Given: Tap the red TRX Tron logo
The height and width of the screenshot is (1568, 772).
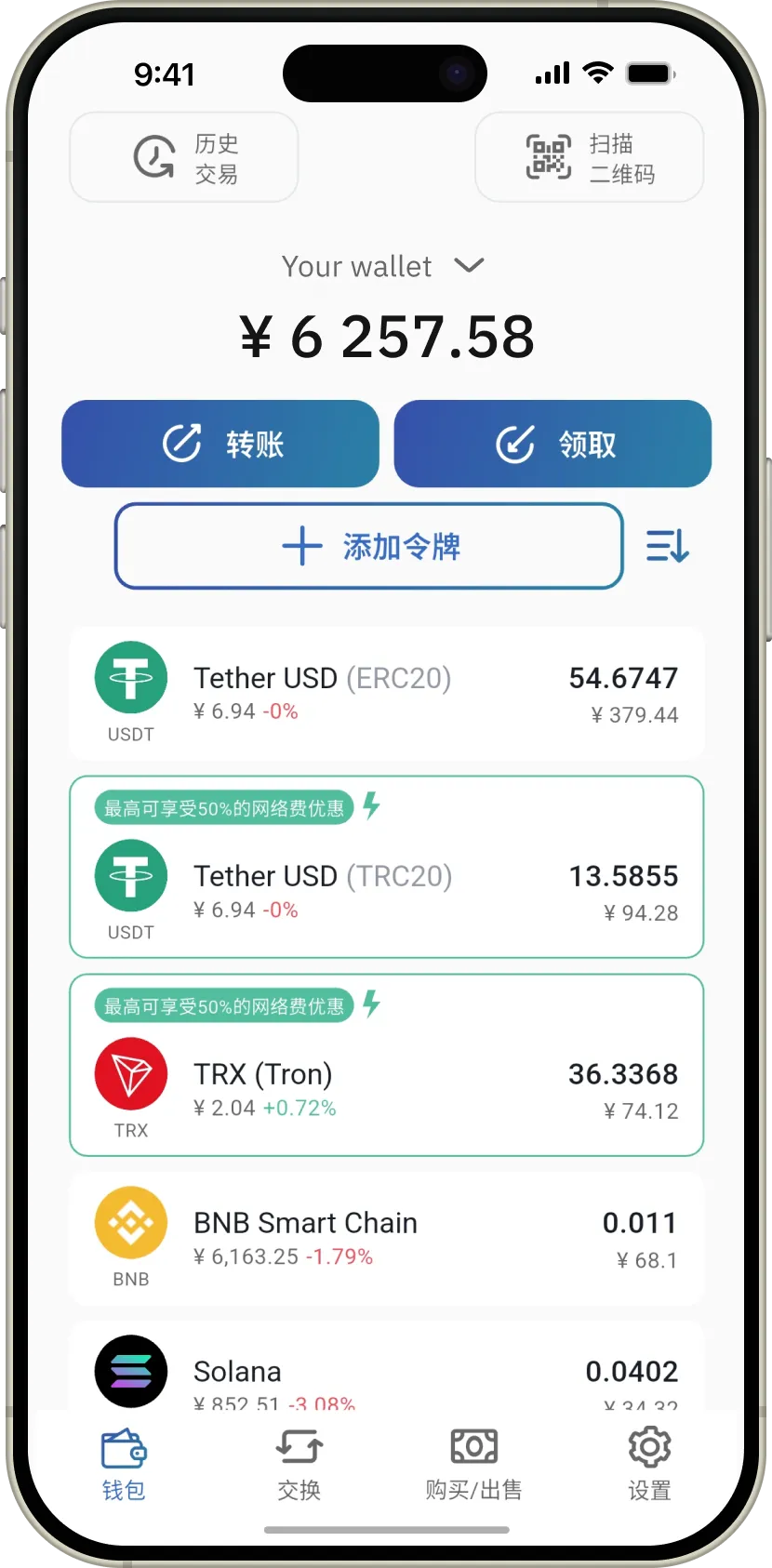Looking at the screenshot, I should pos(130,1073).
